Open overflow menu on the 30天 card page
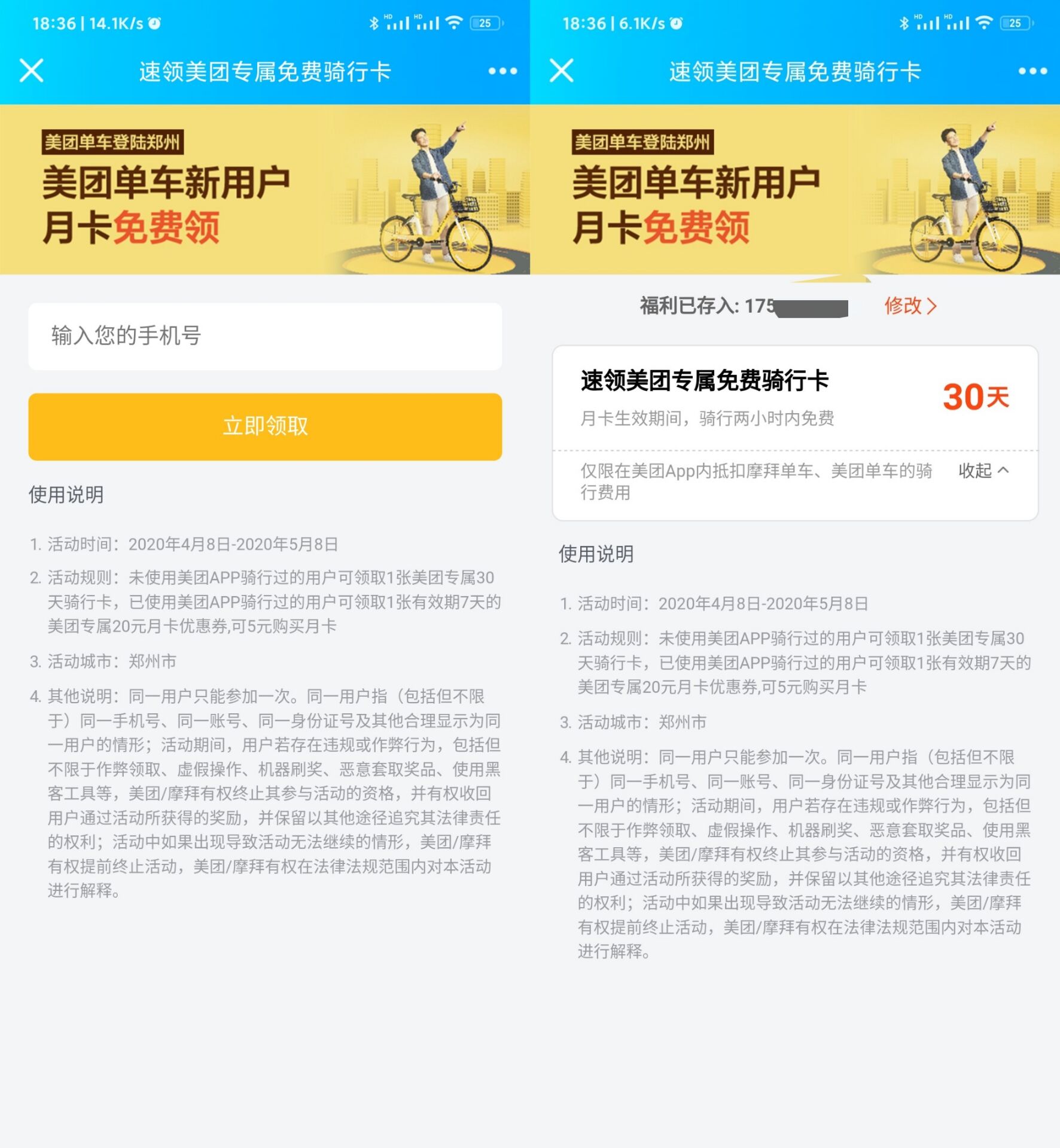This screenshot has height=1148, width=1060. click(1032, 71)
